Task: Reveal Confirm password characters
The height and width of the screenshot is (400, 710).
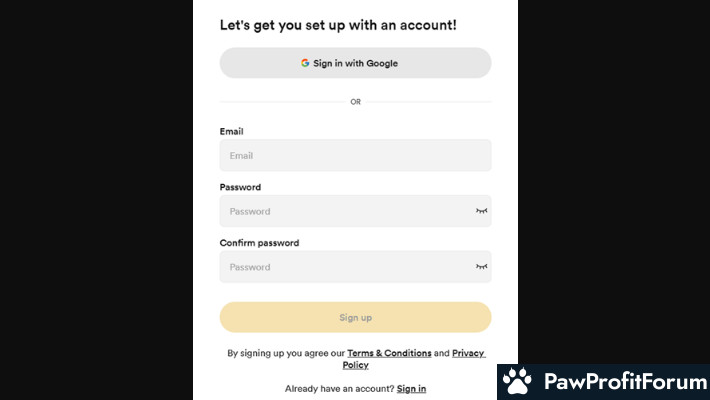Action: coord(481,267)
